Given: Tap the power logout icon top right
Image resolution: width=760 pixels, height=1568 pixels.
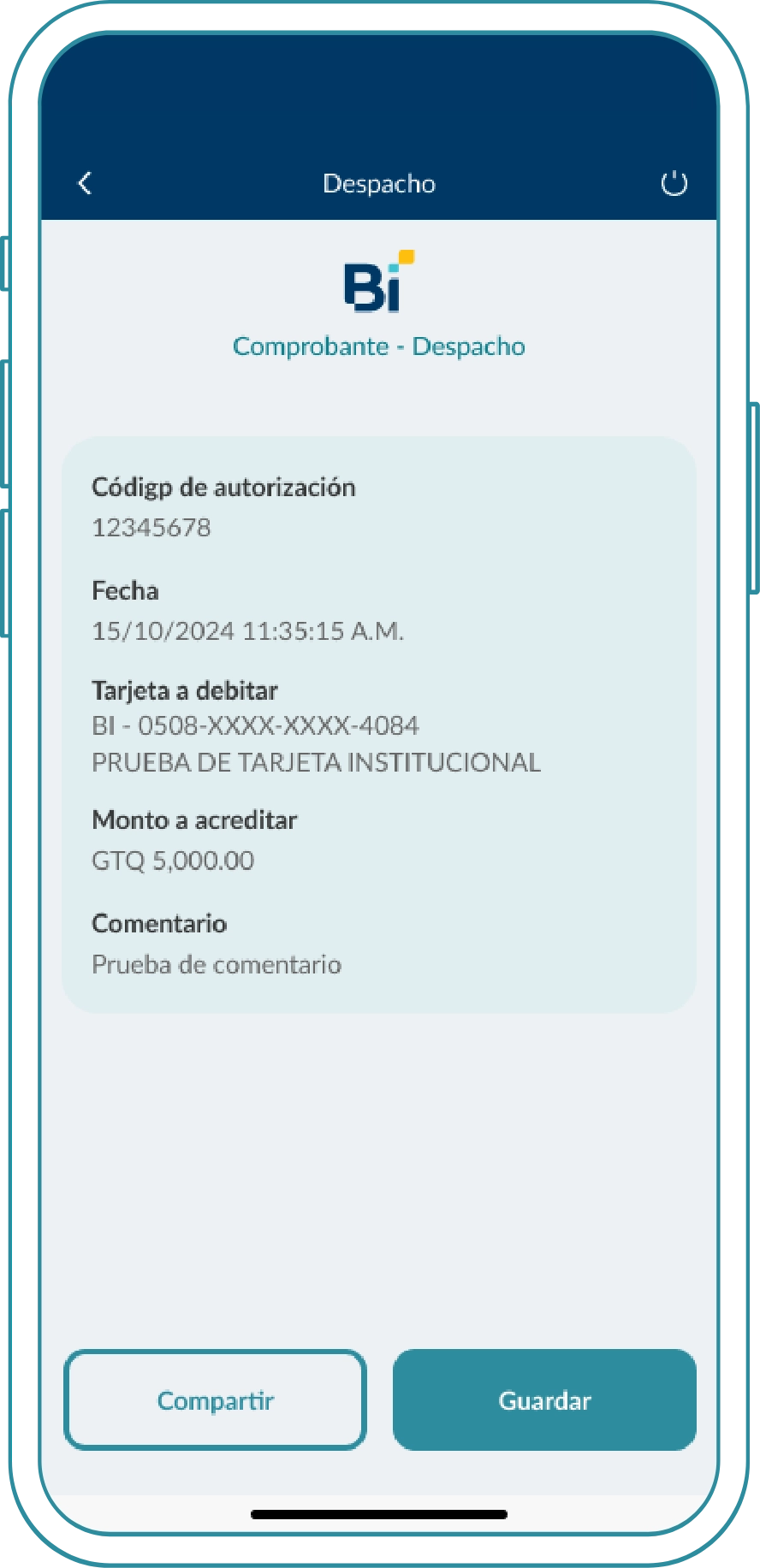Looking at the screenshot, I should pos(673,182).
